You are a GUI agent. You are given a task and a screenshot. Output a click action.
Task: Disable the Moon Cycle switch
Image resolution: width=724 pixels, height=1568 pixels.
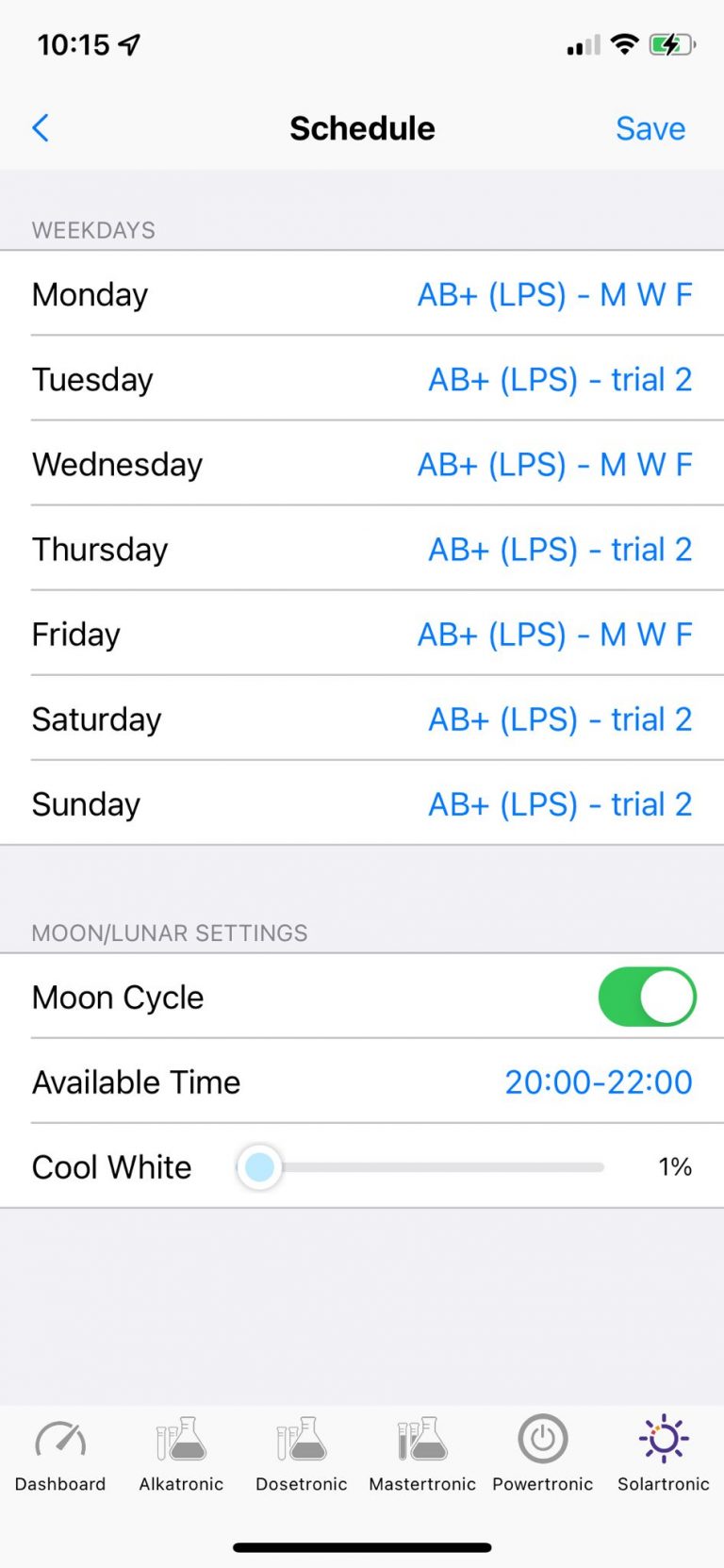[x=647, y=997]
